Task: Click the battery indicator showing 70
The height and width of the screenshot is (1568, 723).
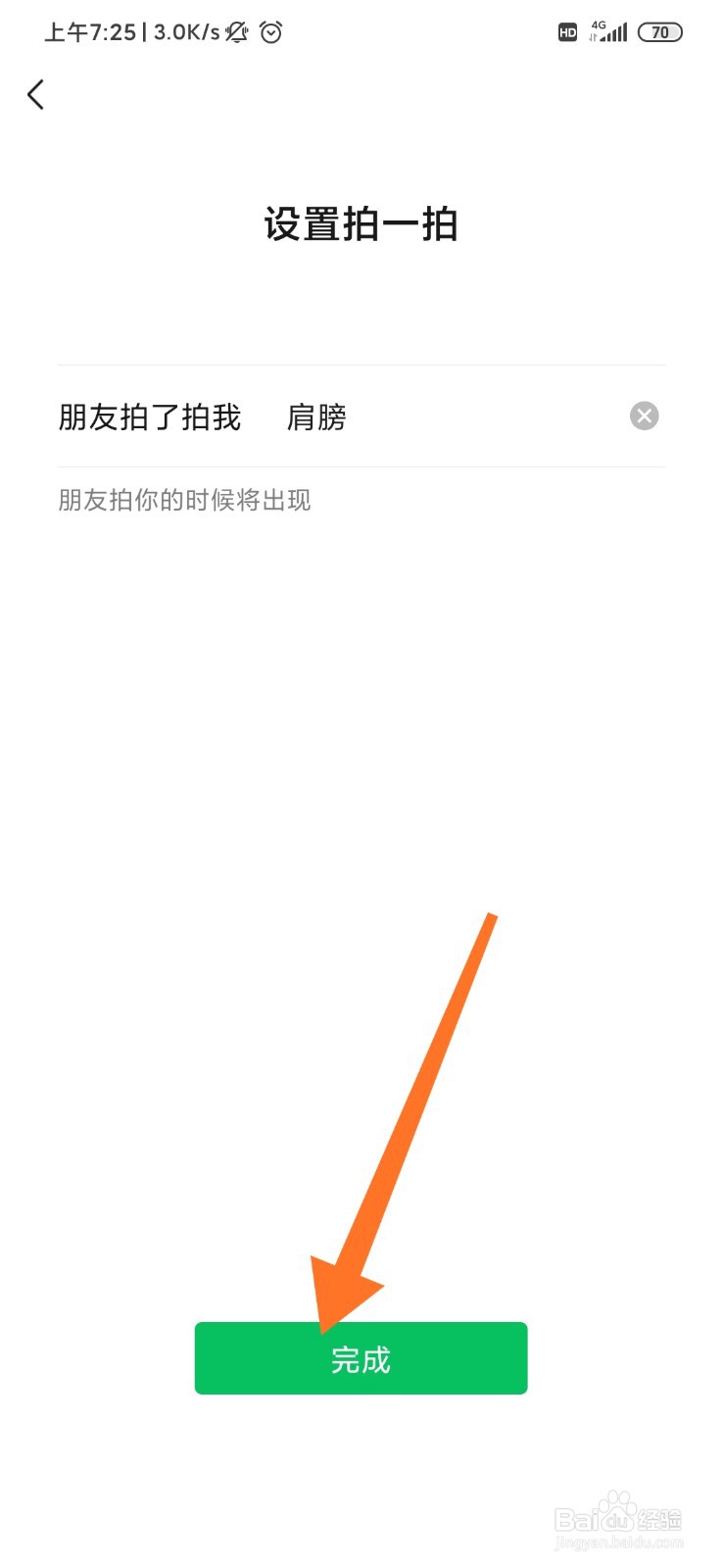Action: (660, 31)
